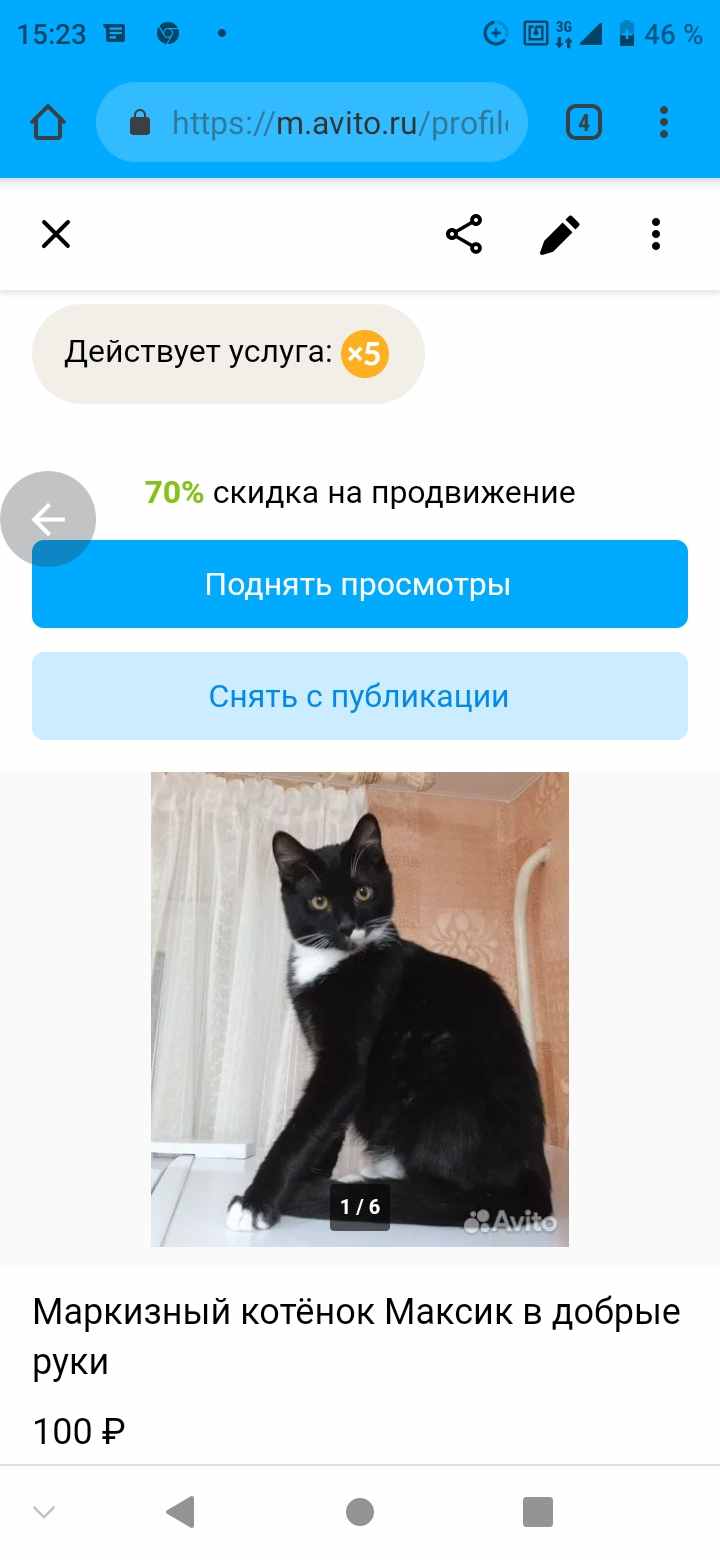Edit the listing with the pencil icon
The image size is (720, 1560).
pos(559,235)
